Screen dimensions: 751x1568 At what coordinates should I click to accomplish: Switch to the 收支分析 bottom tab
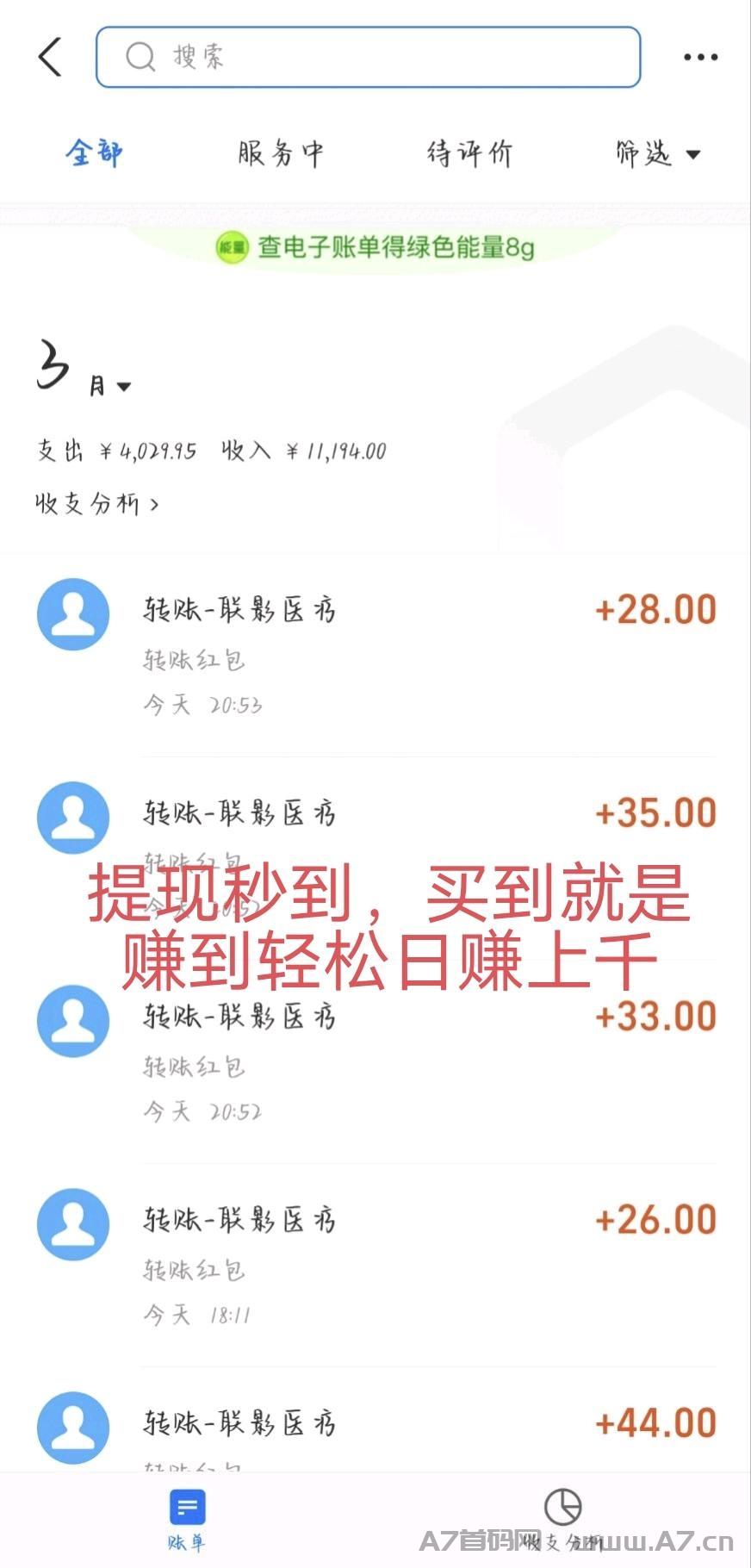[562, 1520]
